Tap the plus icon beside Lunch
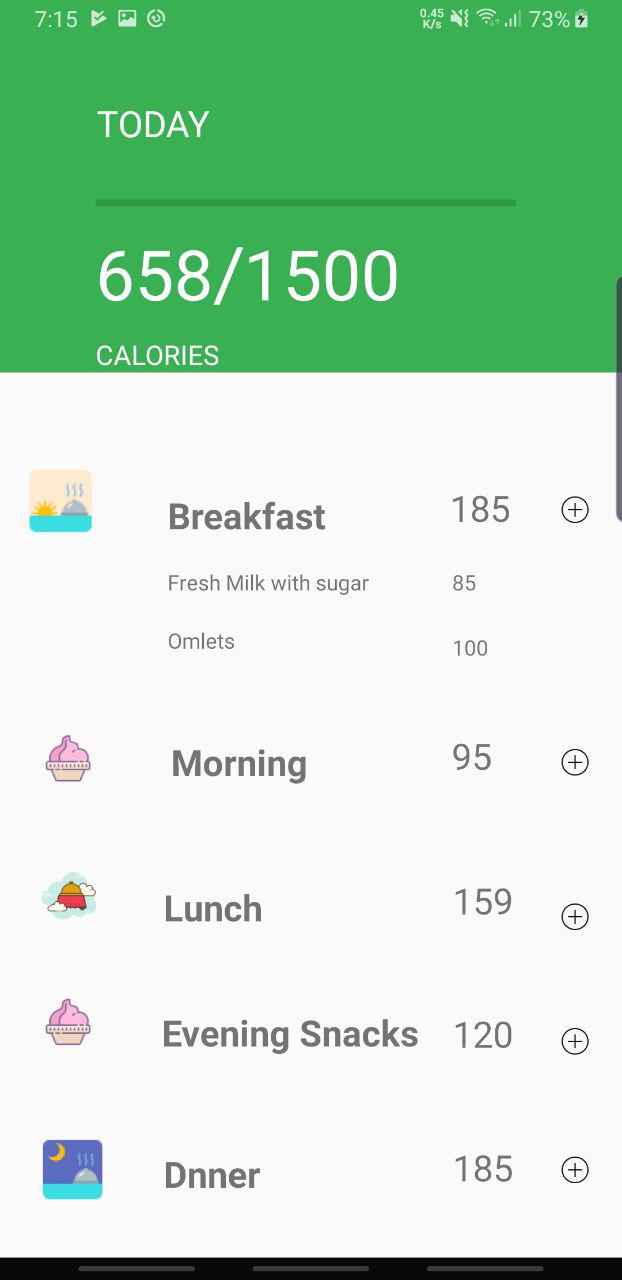The width and height of the screenshot is (622, 1280). 575,917
